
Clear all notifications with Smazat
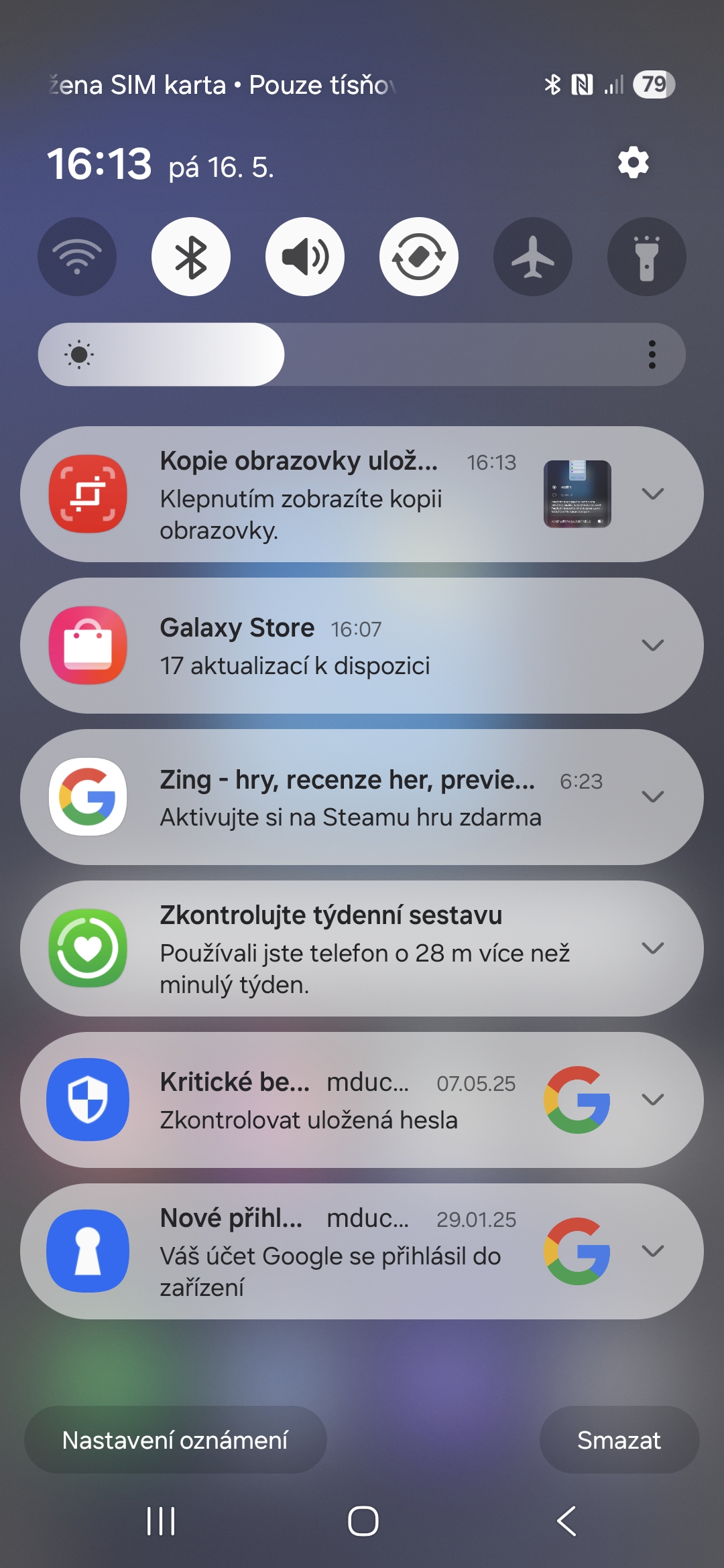[x=619, y=1440]
